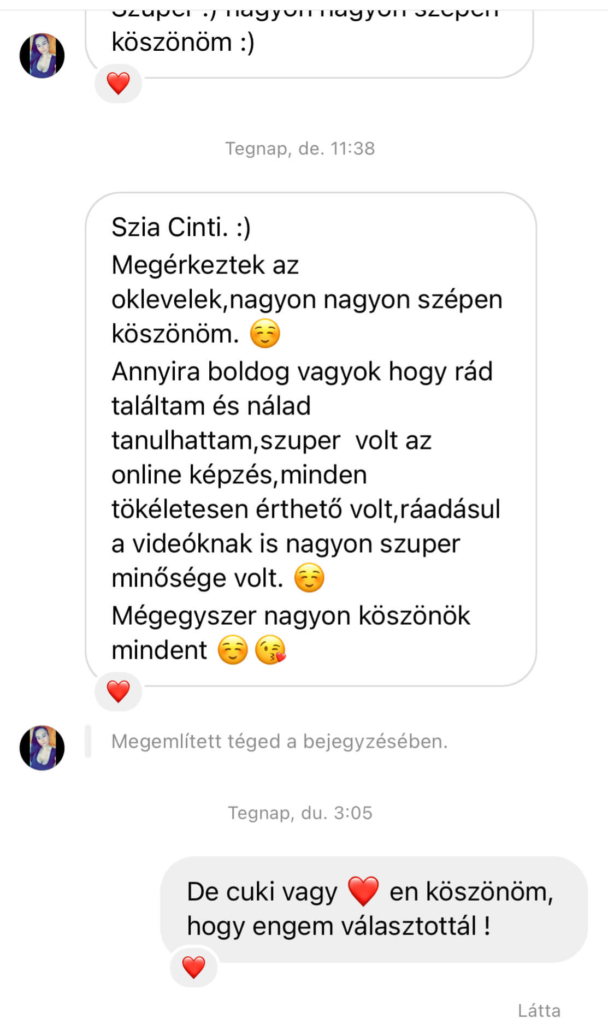608x1030 pixels.
Task: Open the heart reaction under the 'Szia Cinti' message
Action: pos(118,691)
